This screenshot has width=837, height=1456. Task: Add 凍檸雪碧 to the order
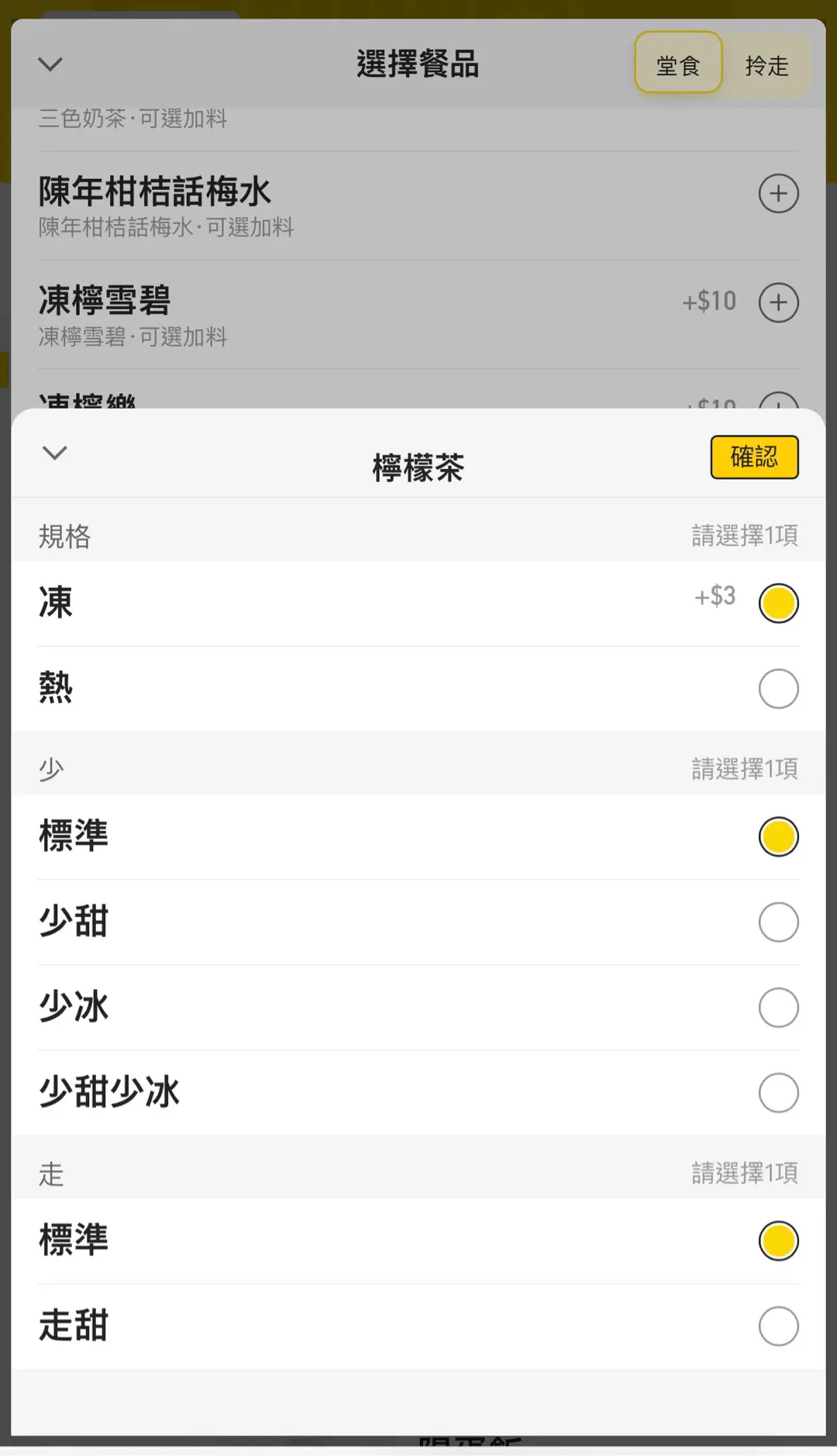(778, 302)
